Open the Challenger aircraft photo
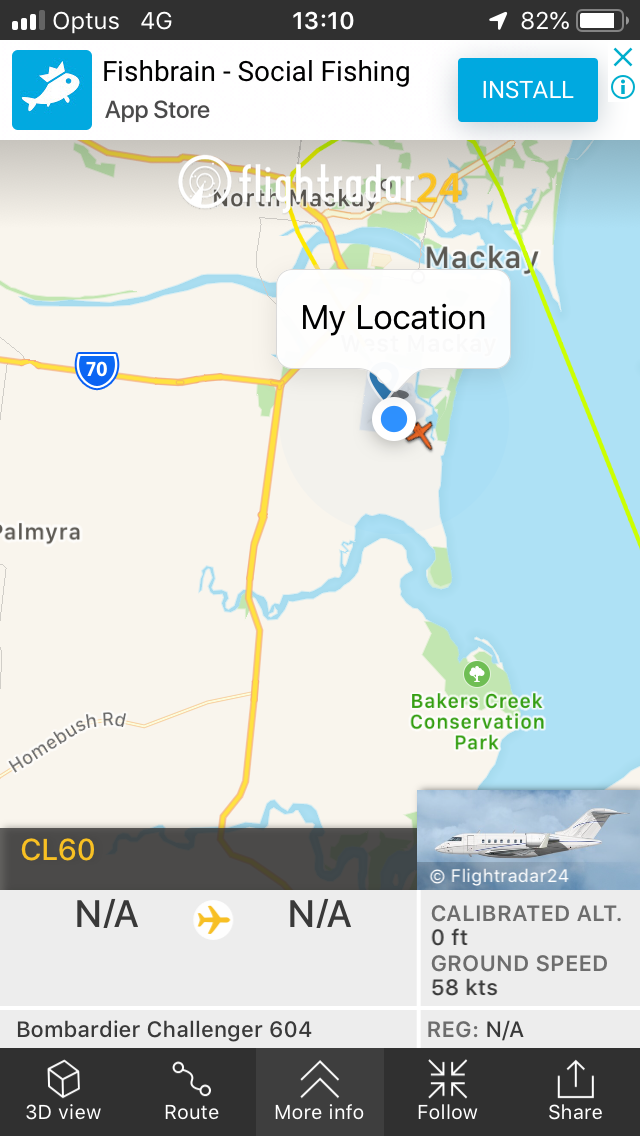640x1136 pixels. [x=528, y=839]
